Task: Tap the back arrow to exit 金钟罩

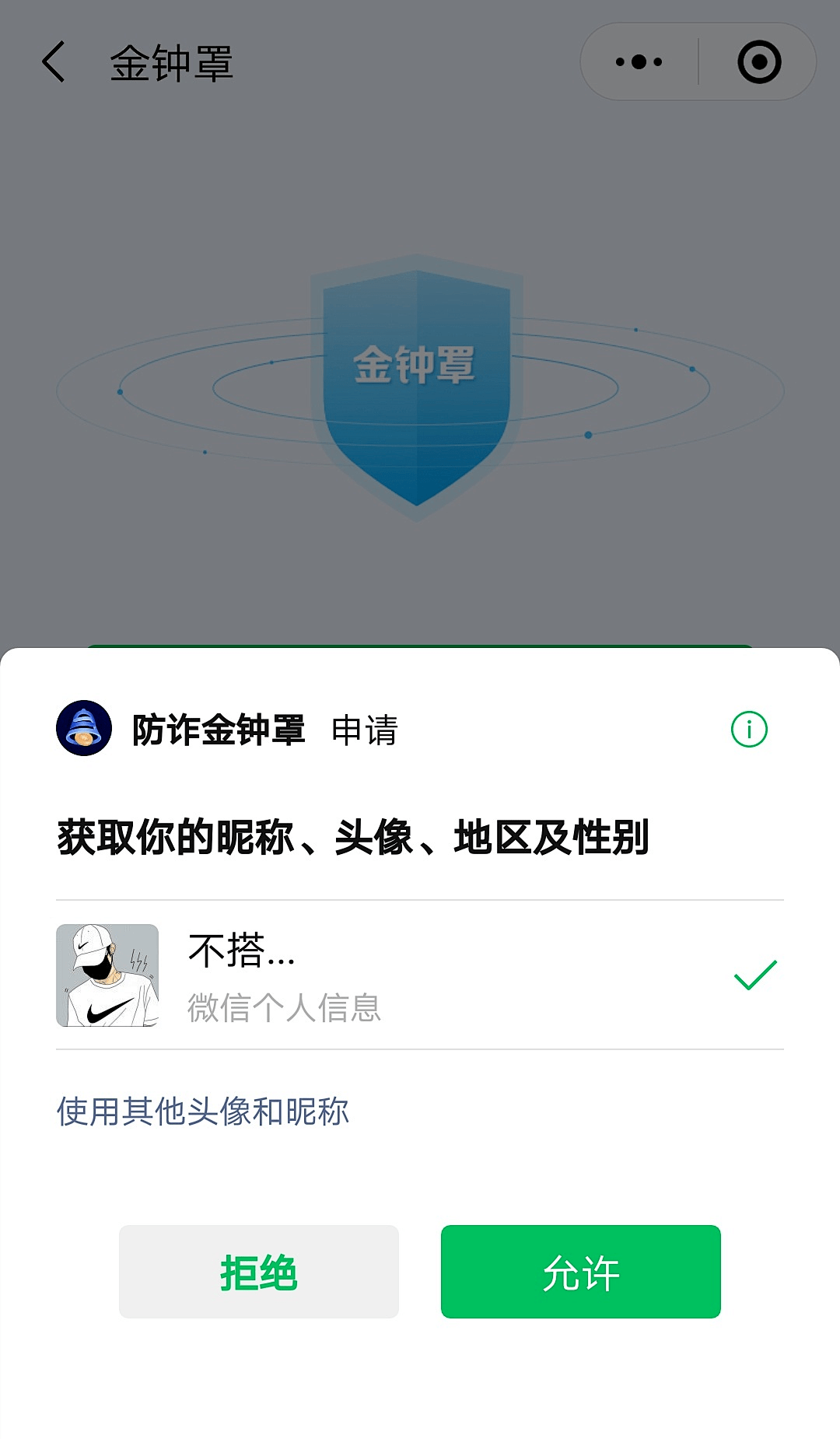Action: tap(51, 64)
